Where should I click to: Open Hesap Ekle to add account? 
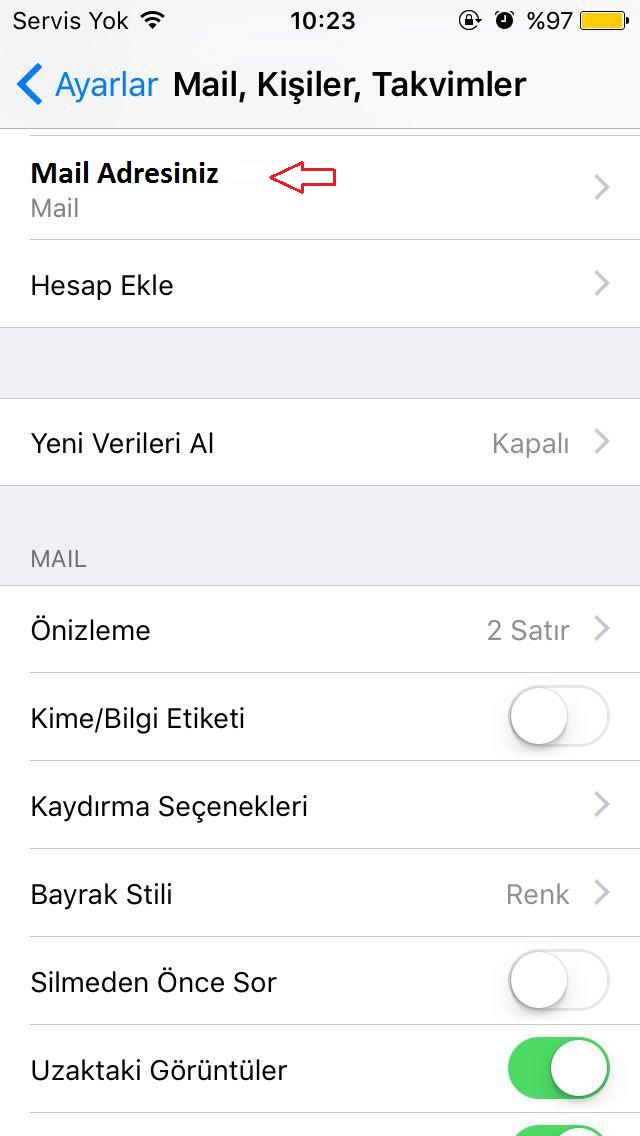(320, 285)
